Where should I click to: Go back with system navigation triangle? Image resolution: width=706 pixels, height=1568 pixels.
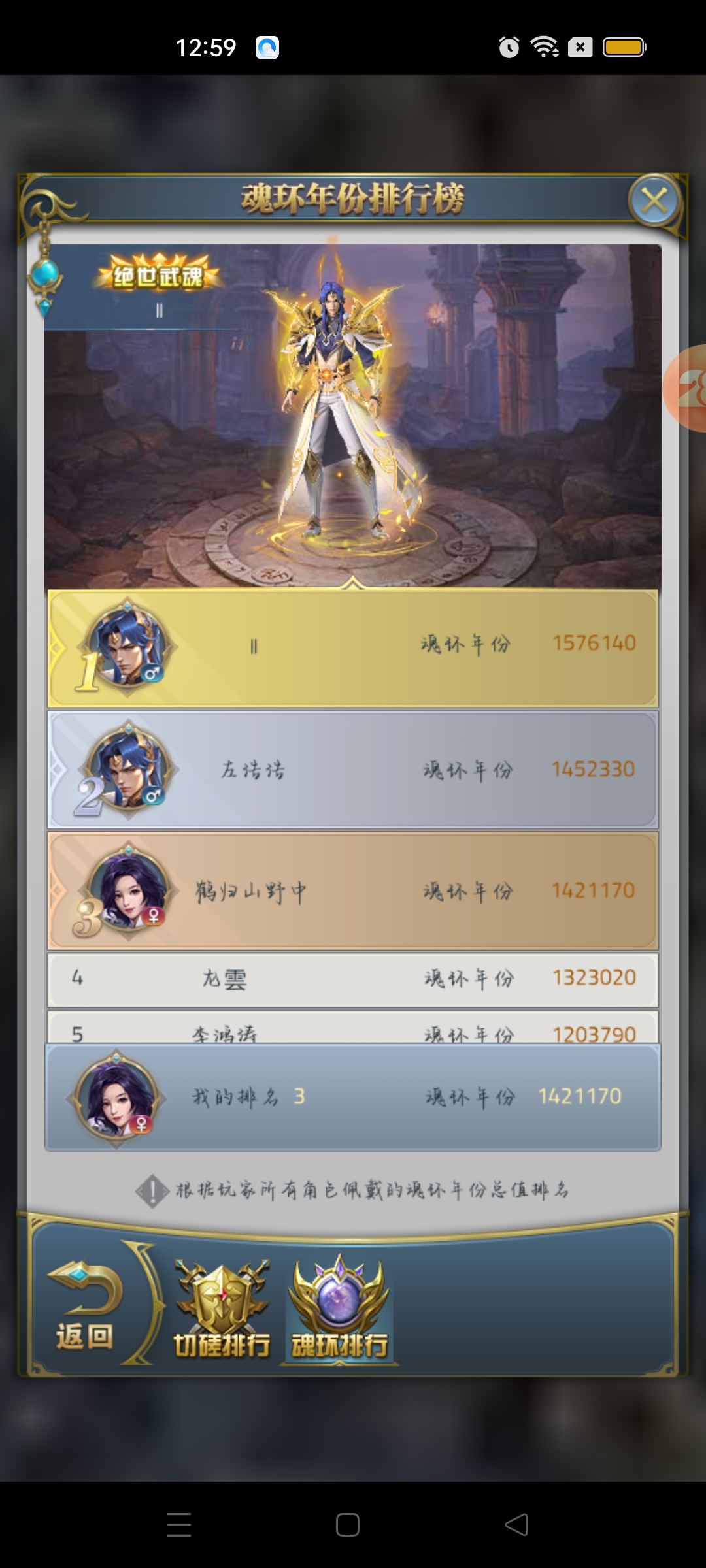516,1525
